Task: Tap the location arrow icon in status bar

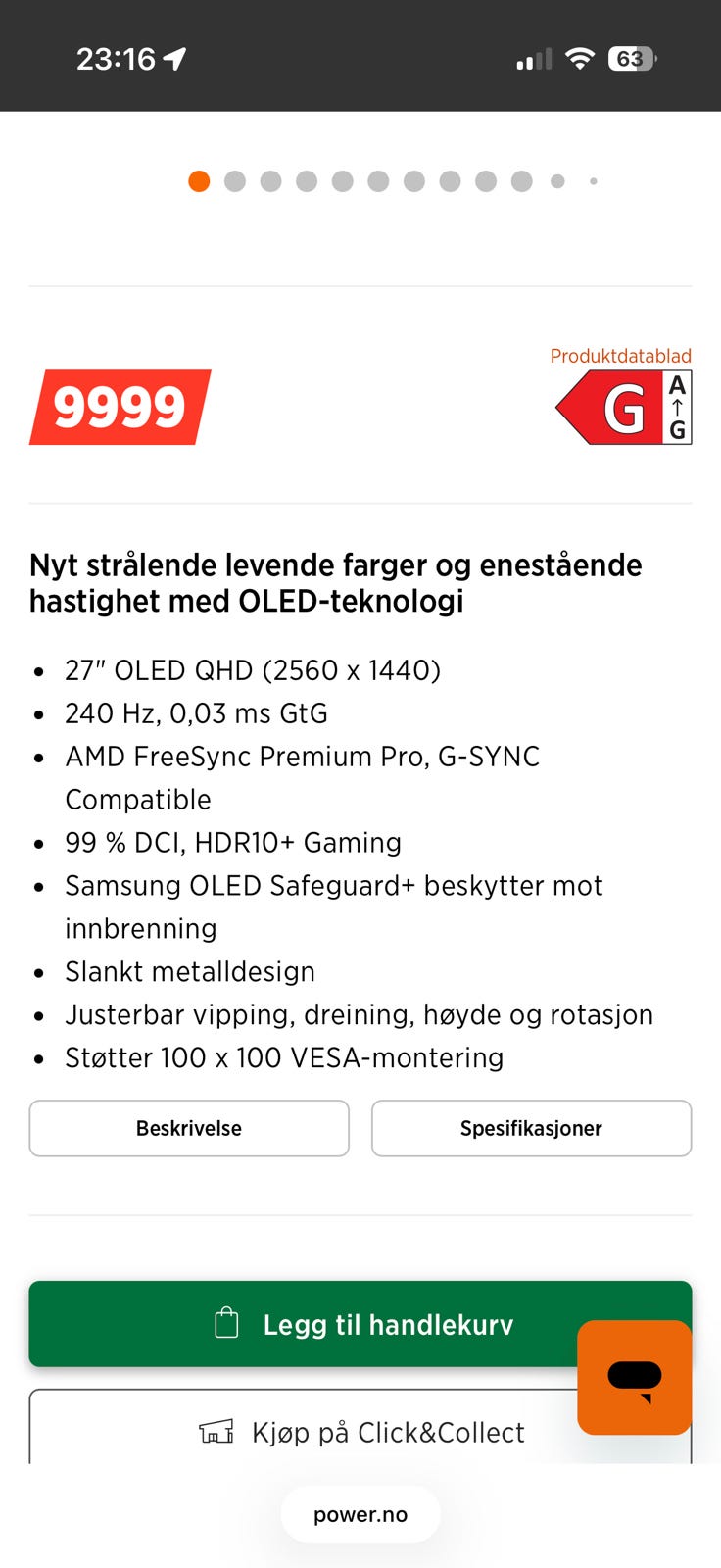Action: tap(173, 59)
